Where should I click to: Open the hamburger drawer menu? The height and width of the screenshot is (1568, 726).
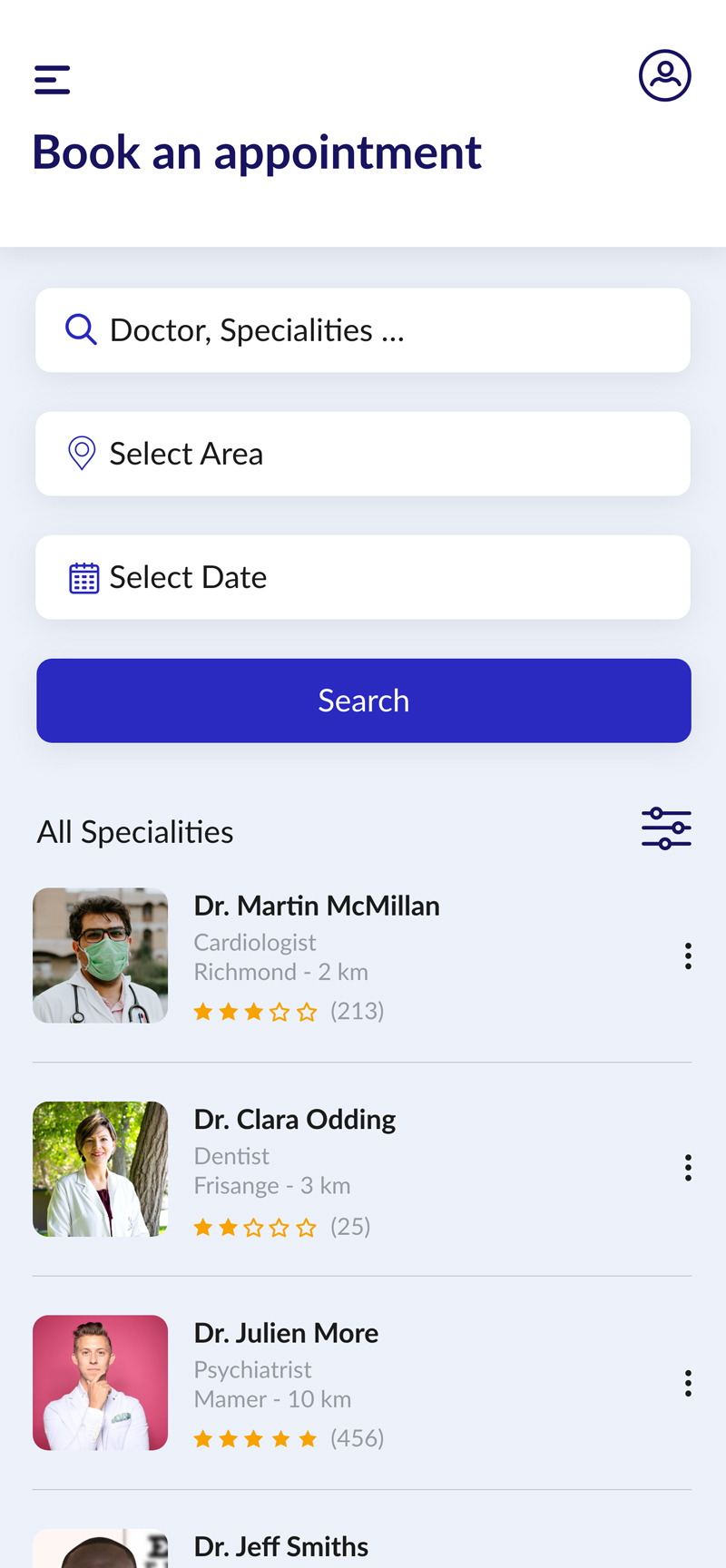pyautogui.click(x=52, y=80)
